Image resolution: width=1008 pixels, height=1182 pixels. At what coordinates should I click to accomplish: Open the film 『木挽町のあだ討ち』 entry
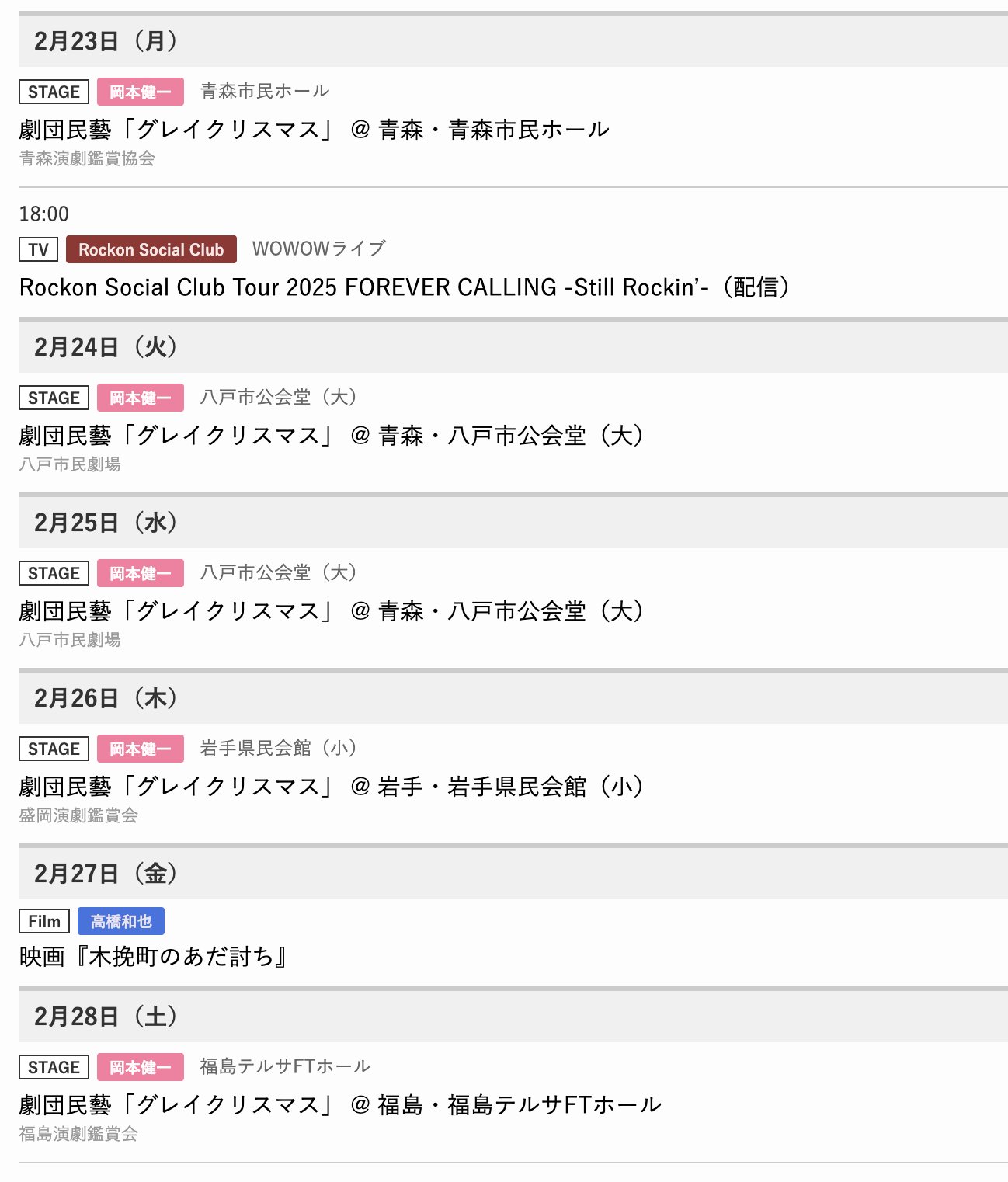click(x=153, y=956)
